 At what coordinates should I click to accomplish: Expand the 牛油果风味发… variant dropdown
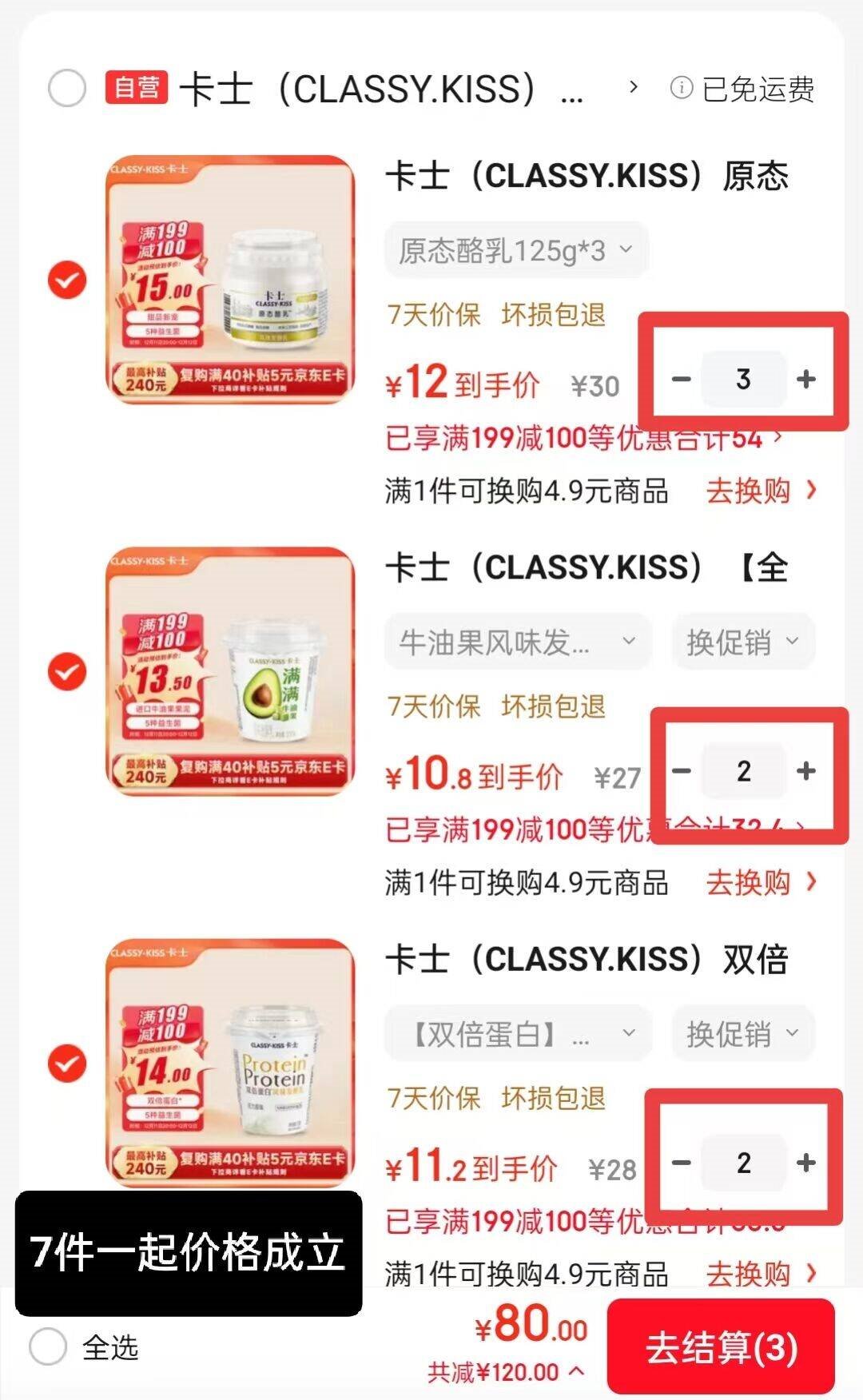click(x=517, y=642)
